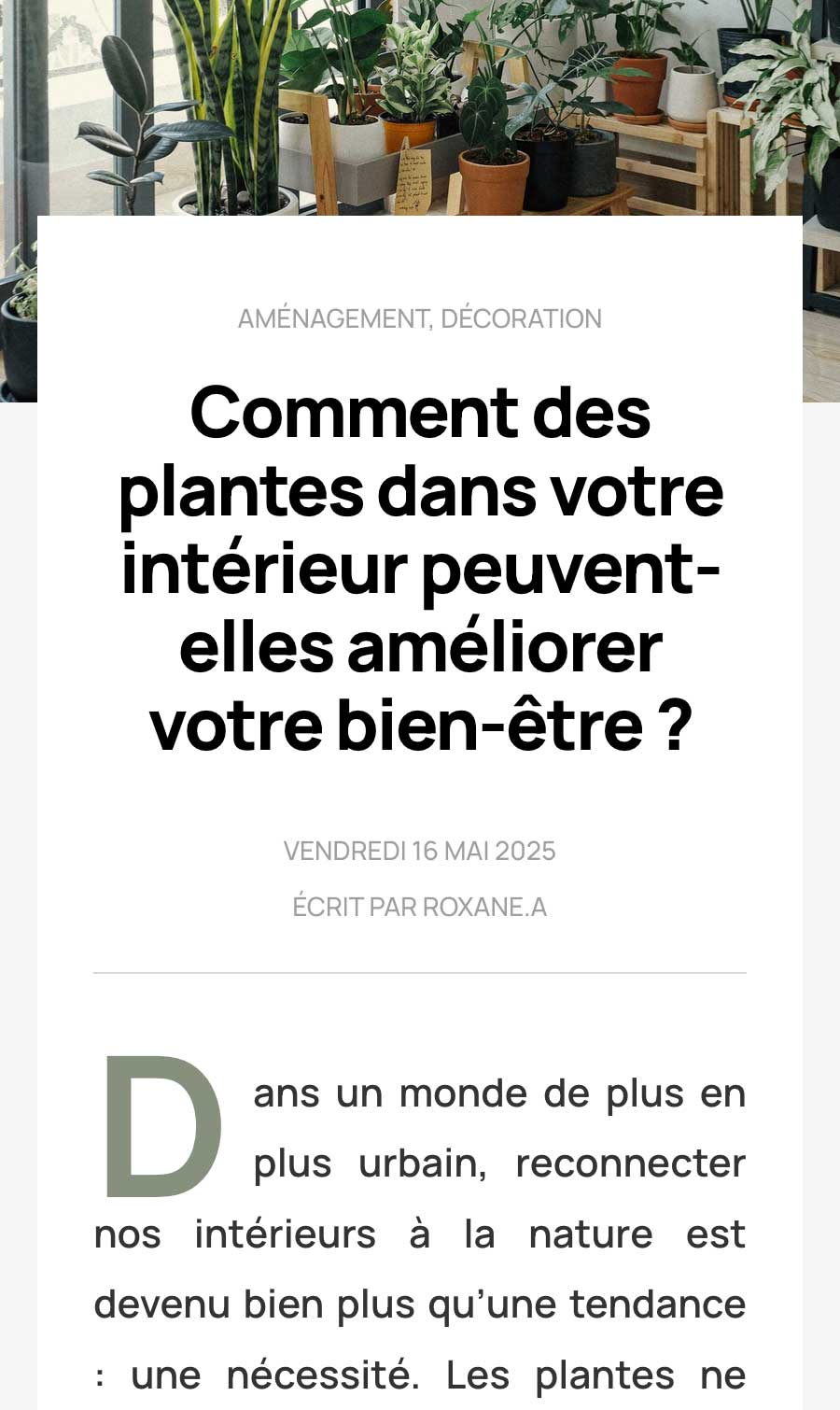The width and height of the screenshot is (840, 1410).
Task: Open the Aménagement category
Action: (x=332, y=319)
